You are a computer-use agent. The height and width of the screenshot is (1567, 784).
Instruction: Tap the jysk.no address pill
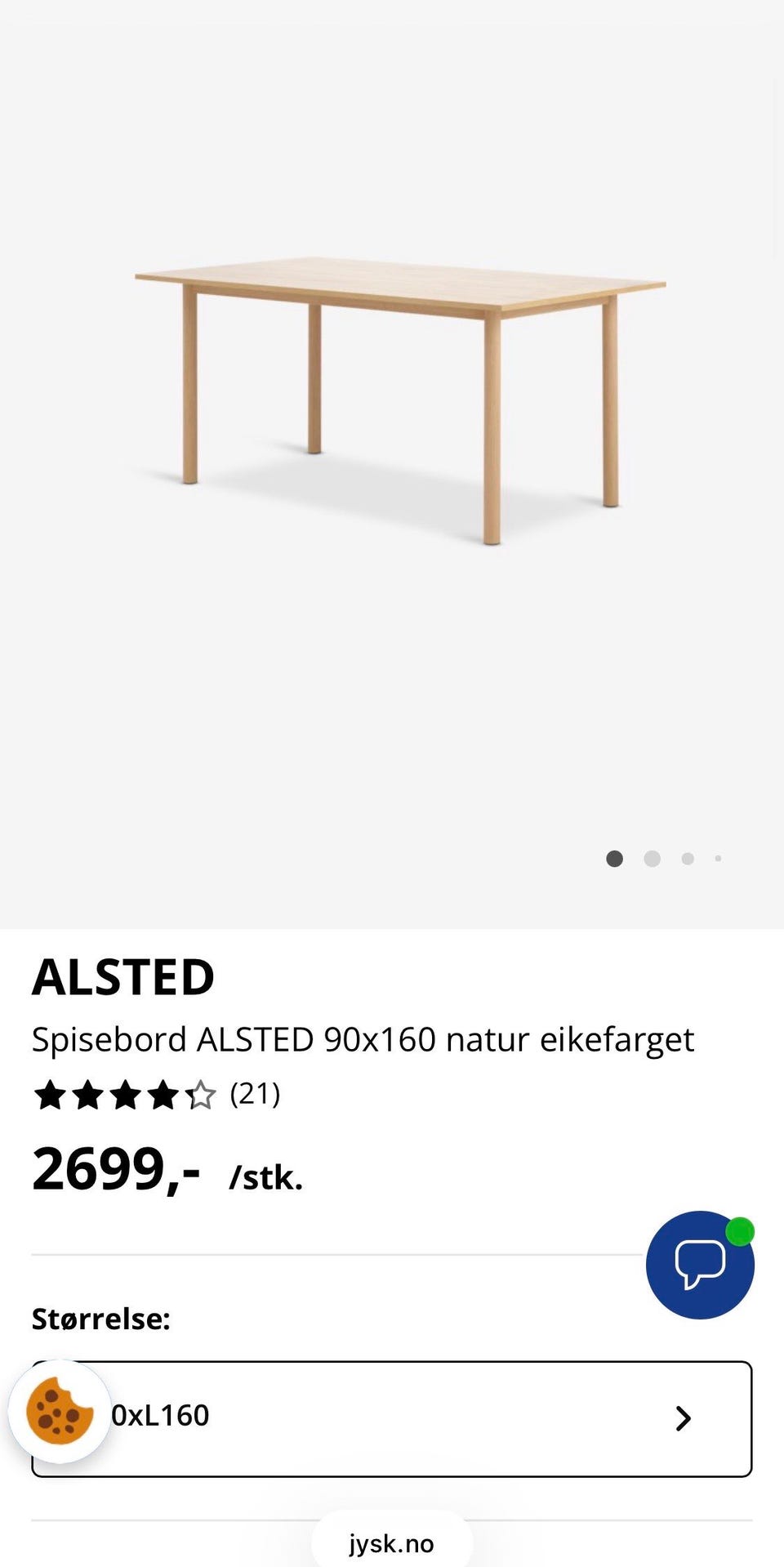pyautogui.click(x=391, y=1543)
